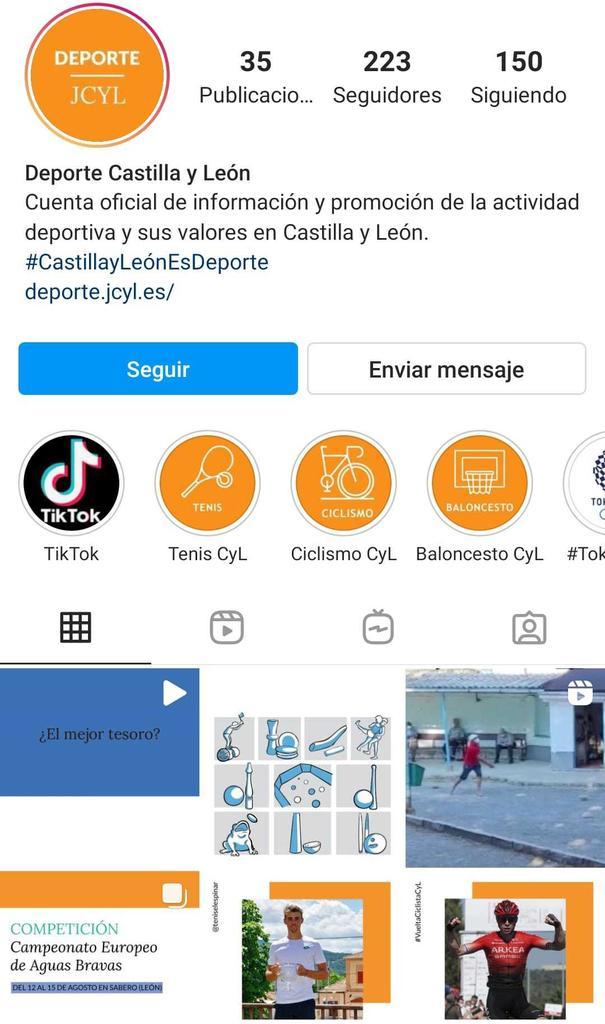Switch to the Reels tab
Viewport: 605px width, 1024px height.
pos(227,628)
